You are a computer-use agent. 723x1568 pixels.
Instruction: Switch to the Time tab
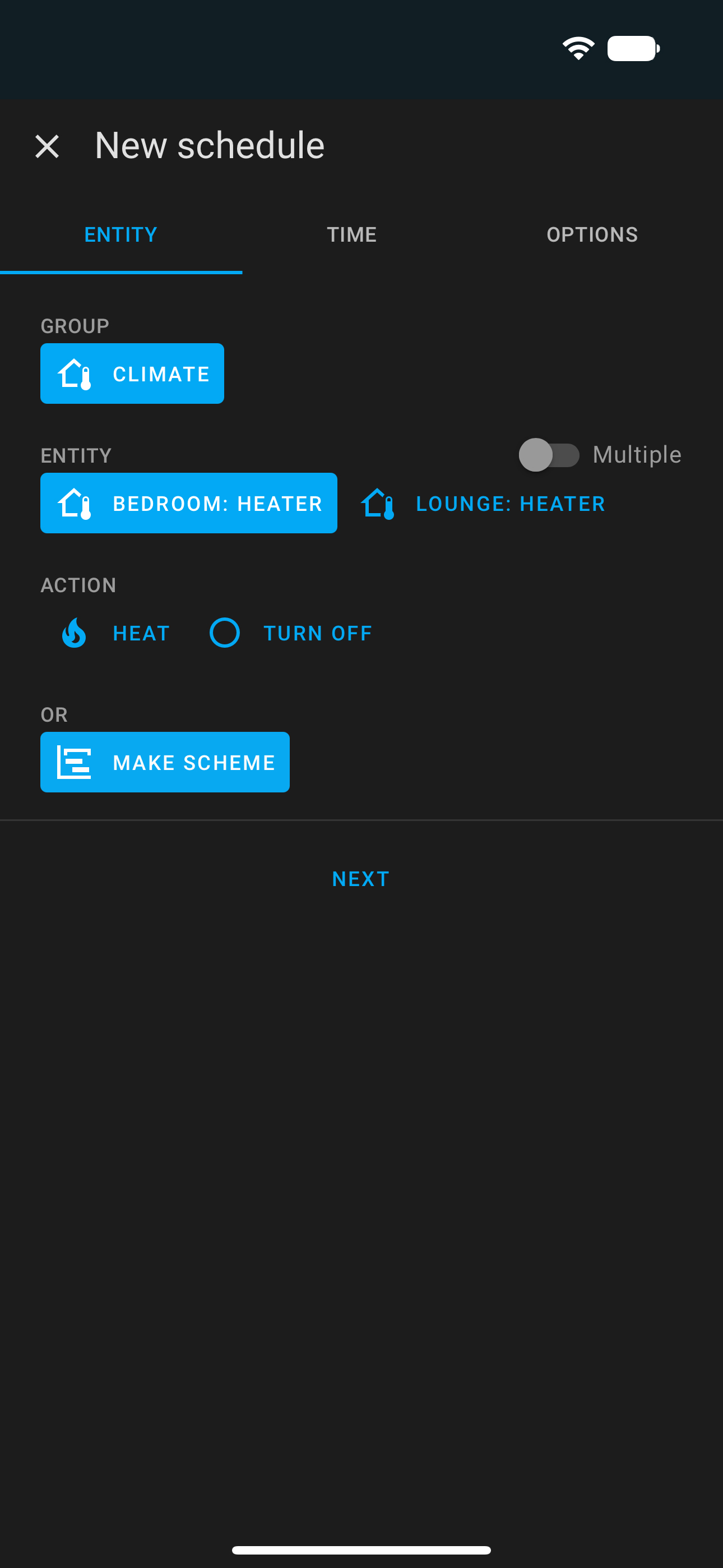coord(352,235)
